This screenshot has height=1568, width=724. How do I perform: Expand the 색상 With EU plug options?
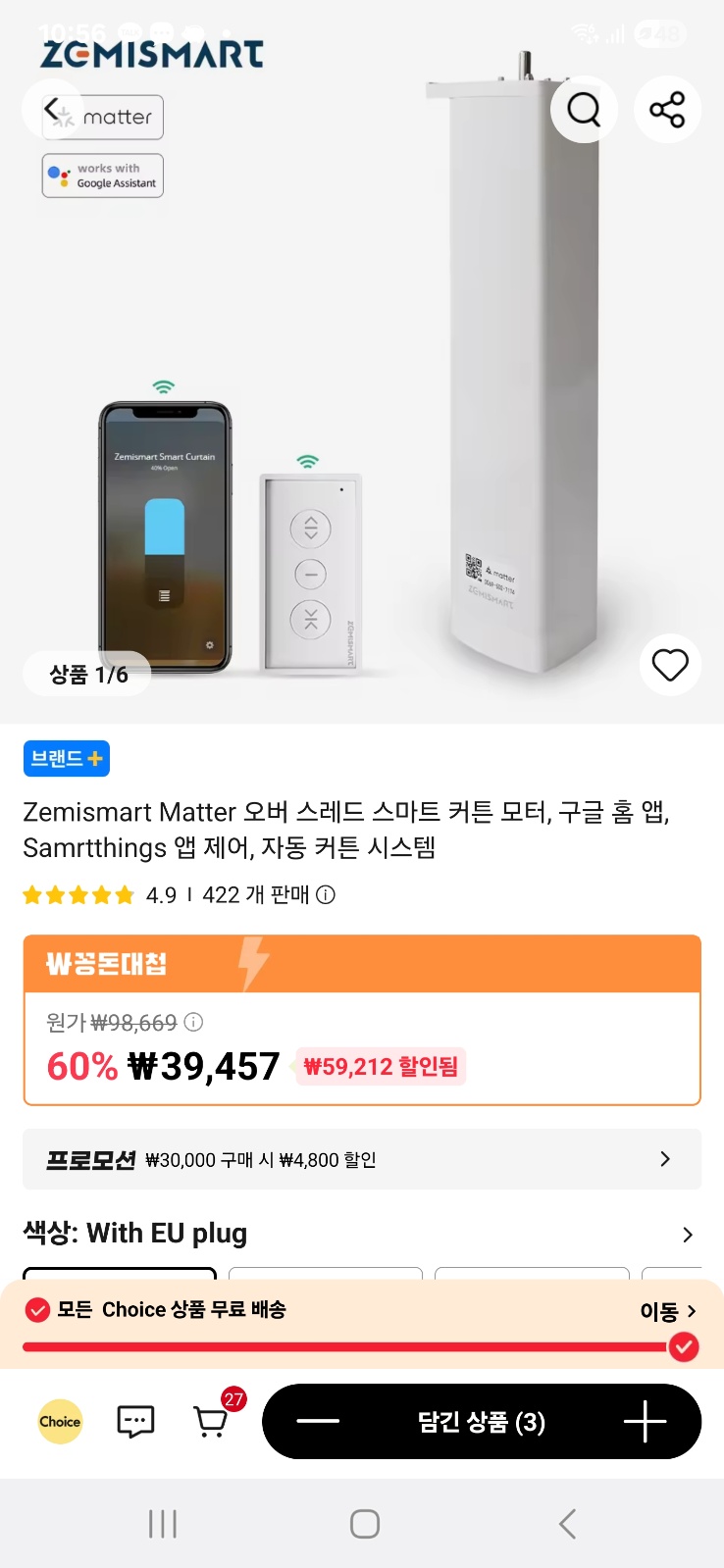click(x=687, y=1234)
